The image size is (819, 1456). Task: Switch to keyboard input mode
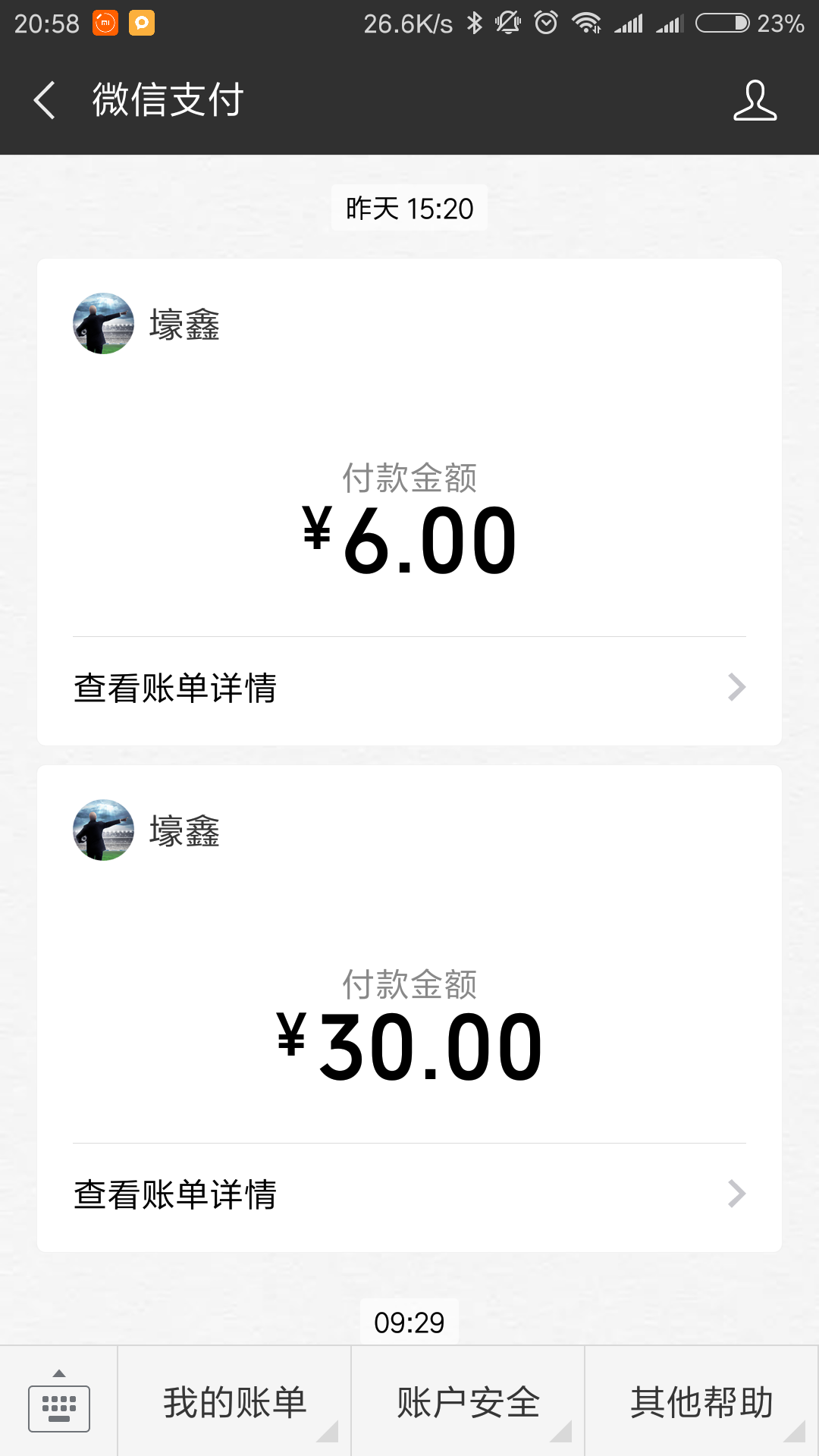pyautogui.click(x=59, y=1402)
